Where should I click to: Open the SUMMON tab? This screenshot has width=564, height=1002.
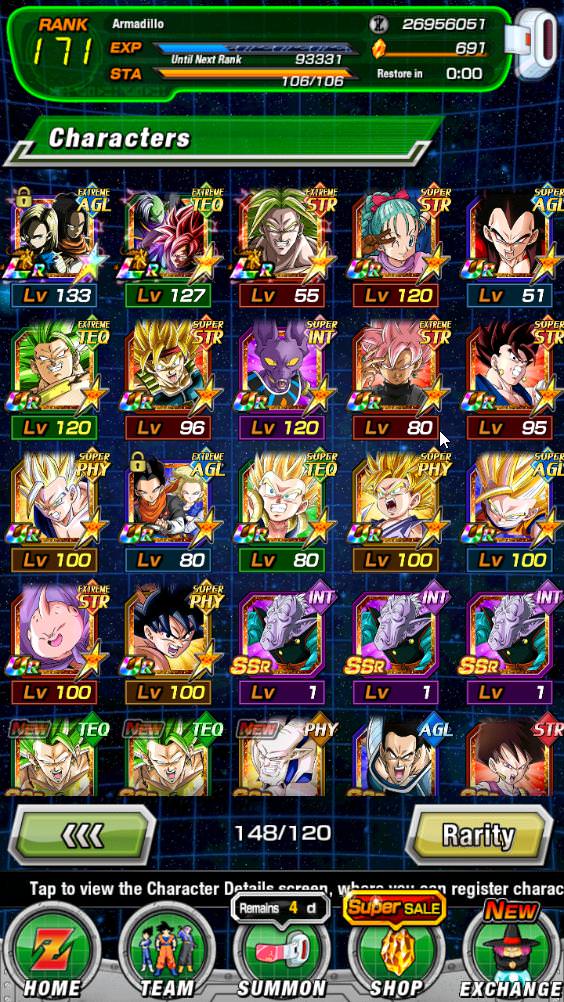[282, 952]
